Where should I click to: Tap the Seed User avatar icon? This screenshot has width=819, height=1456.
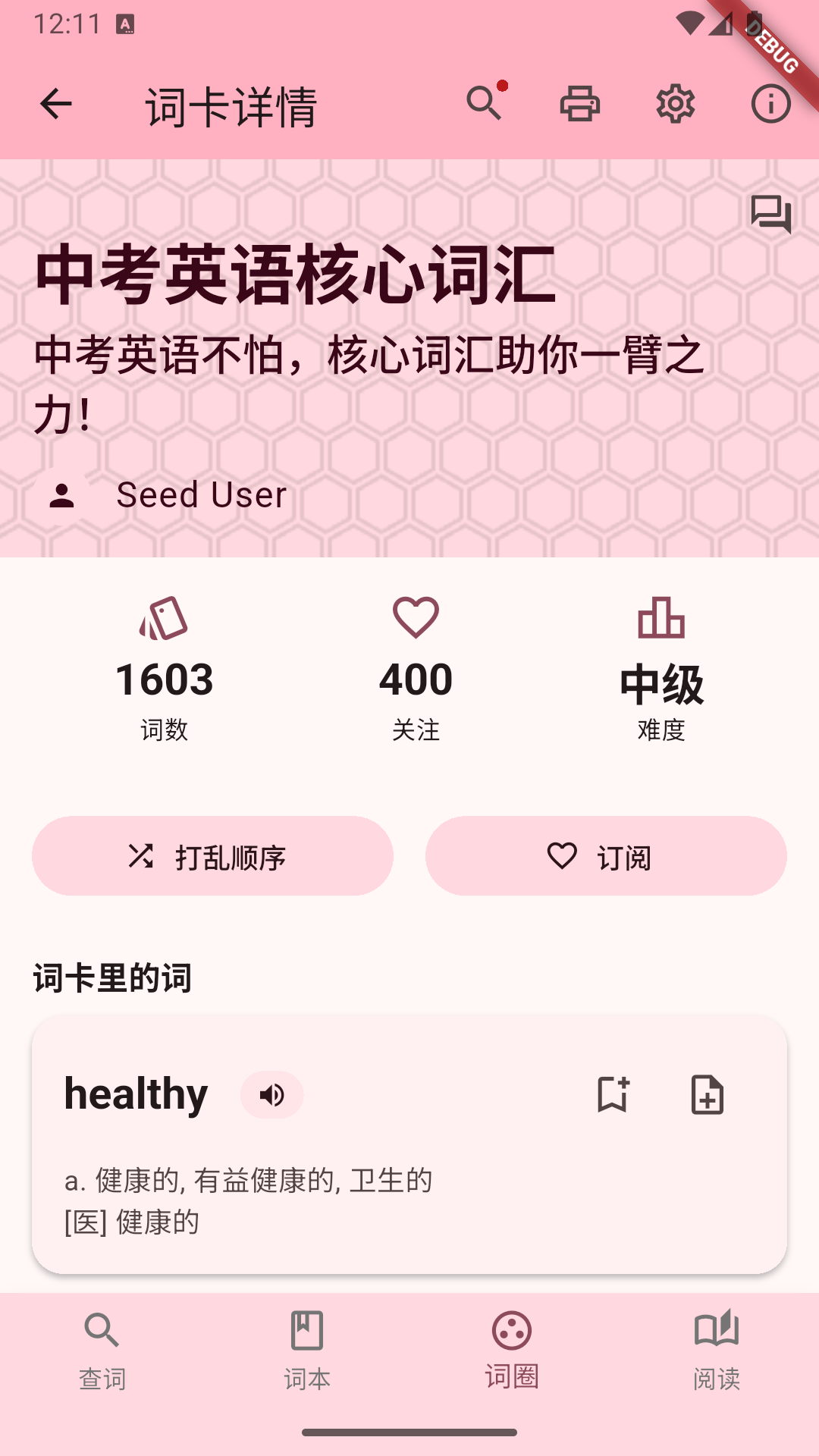(62, 496)
